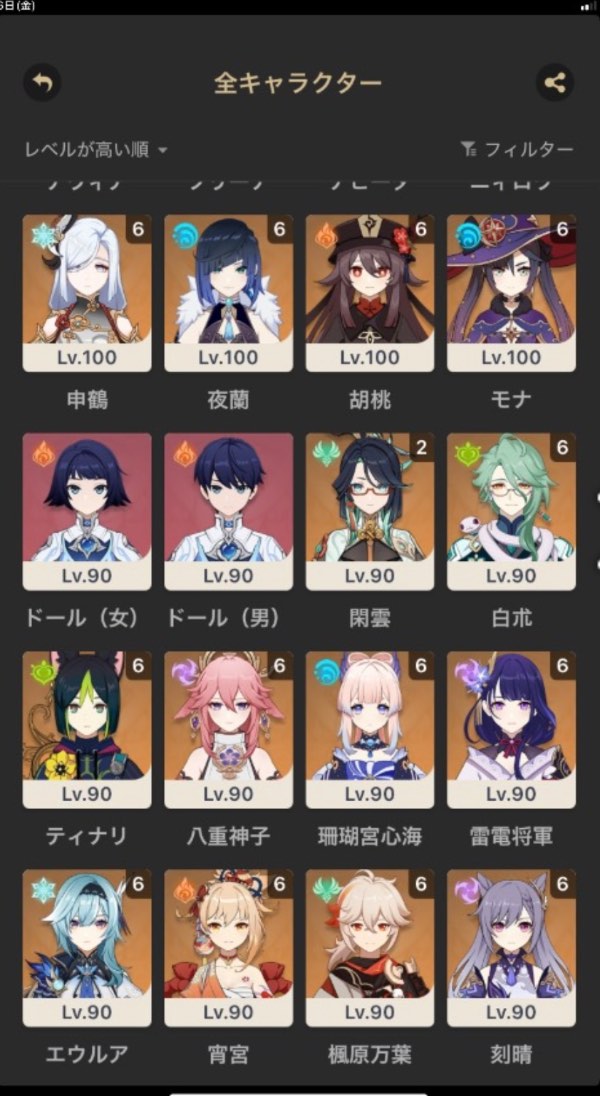View the 宵宮 character card
The image size is (600, 1096).
229,948
